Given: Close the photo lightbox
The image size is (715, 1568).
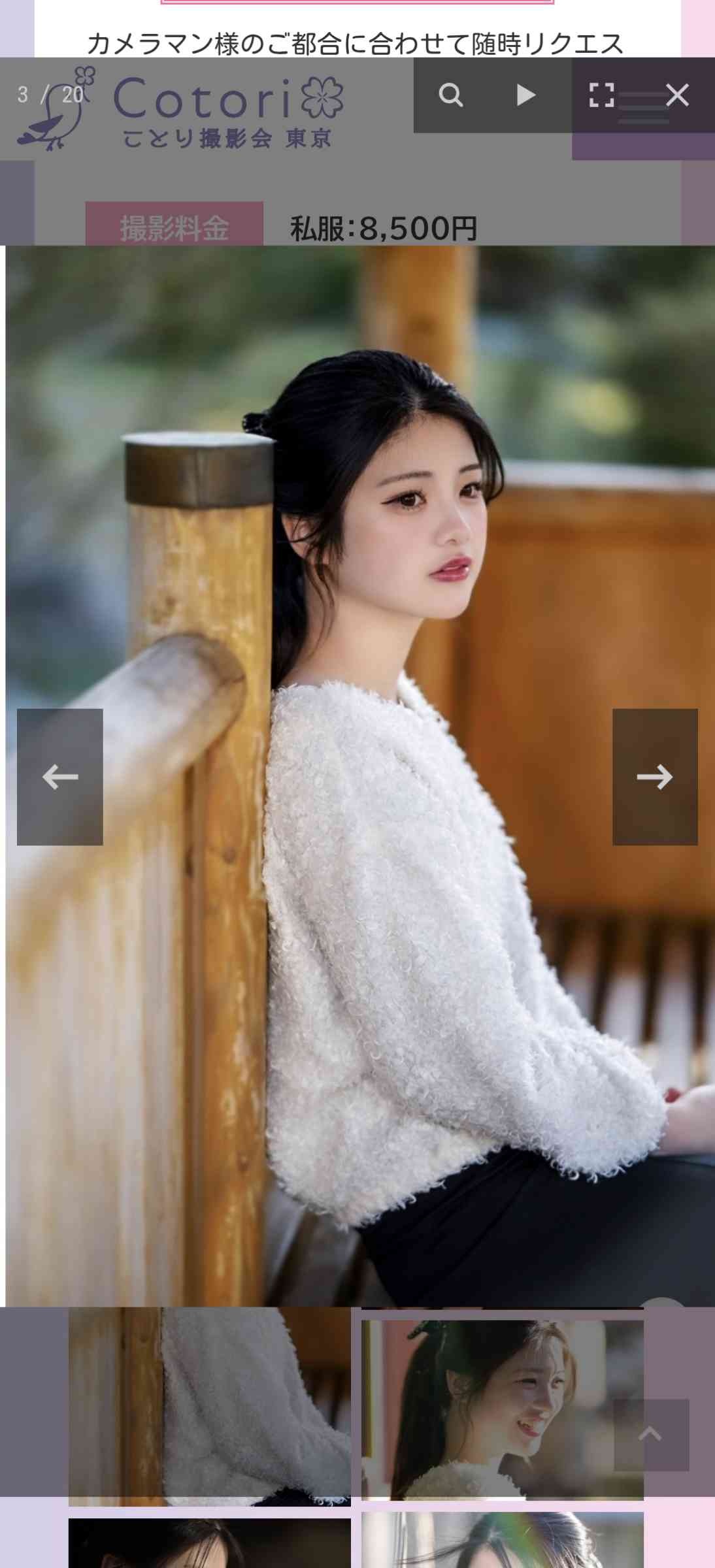Looking at the screenshot, I should click(677, 95).
